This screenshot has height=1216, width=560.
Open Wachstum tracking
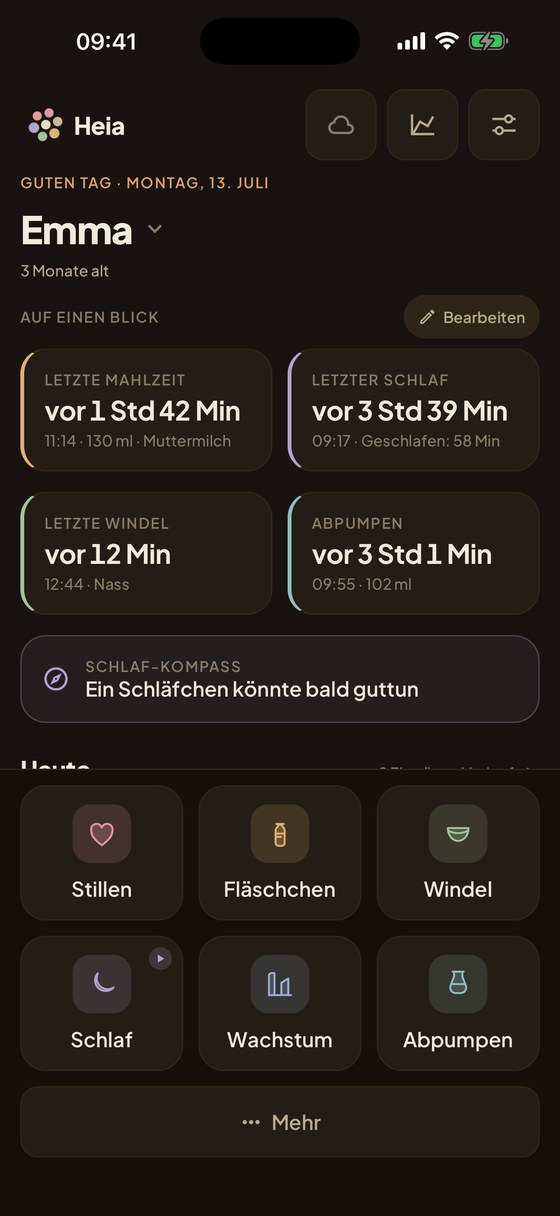pyautogui.click(x=280, y=1003)
